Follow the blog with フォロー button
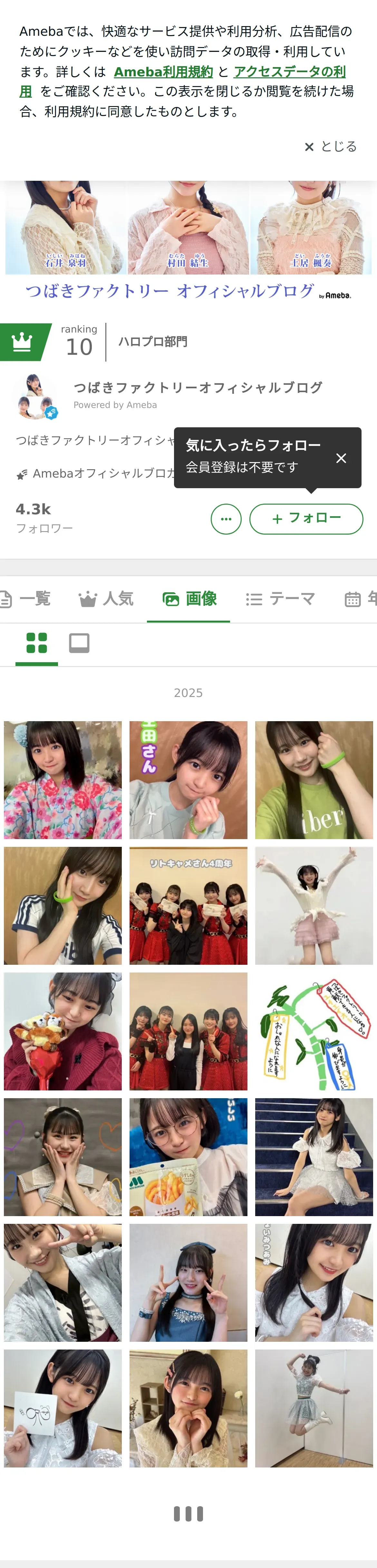Screen dimensions: 377x1568 pos(306,518)
